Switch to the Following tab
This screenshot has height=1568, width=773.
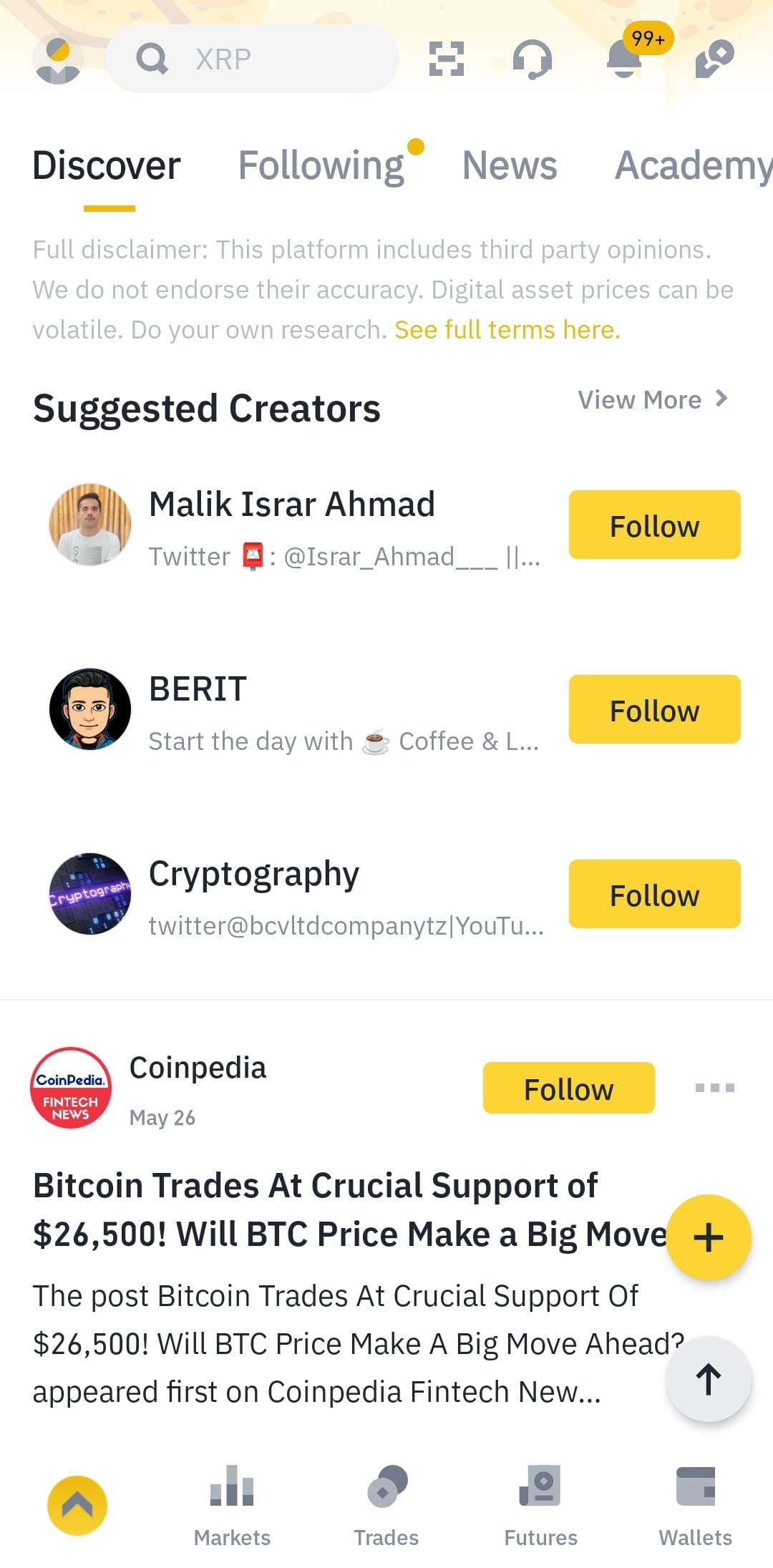[x=321, y=165]
